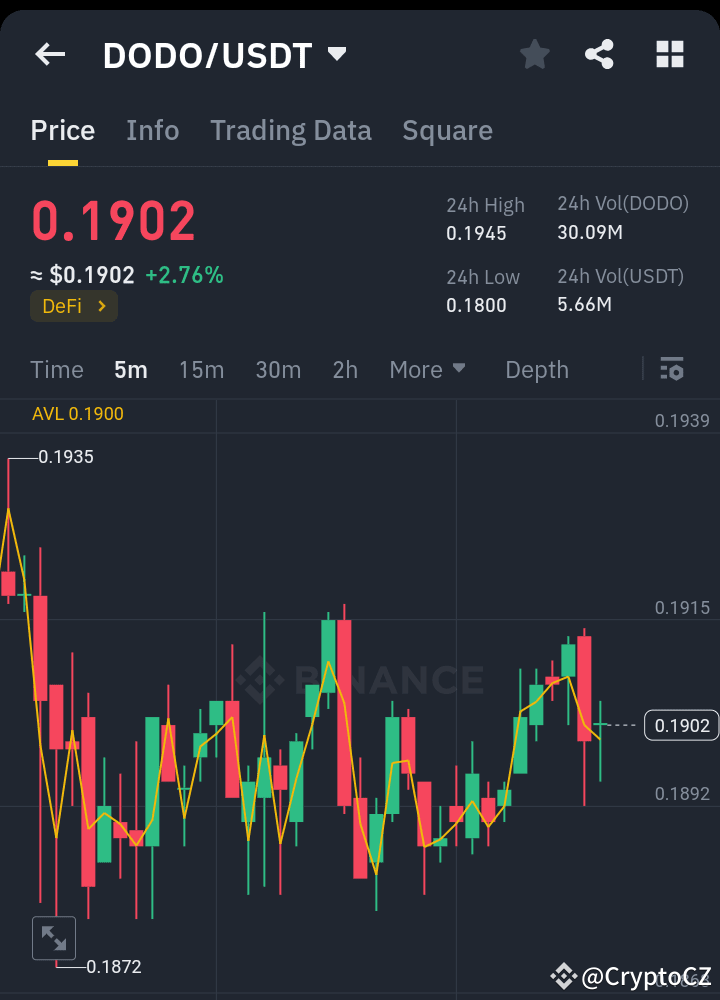This screenshot has height=1000, width=720.
Task: Open the DeFi tag chevron
Action: click(x=104, y=305)
